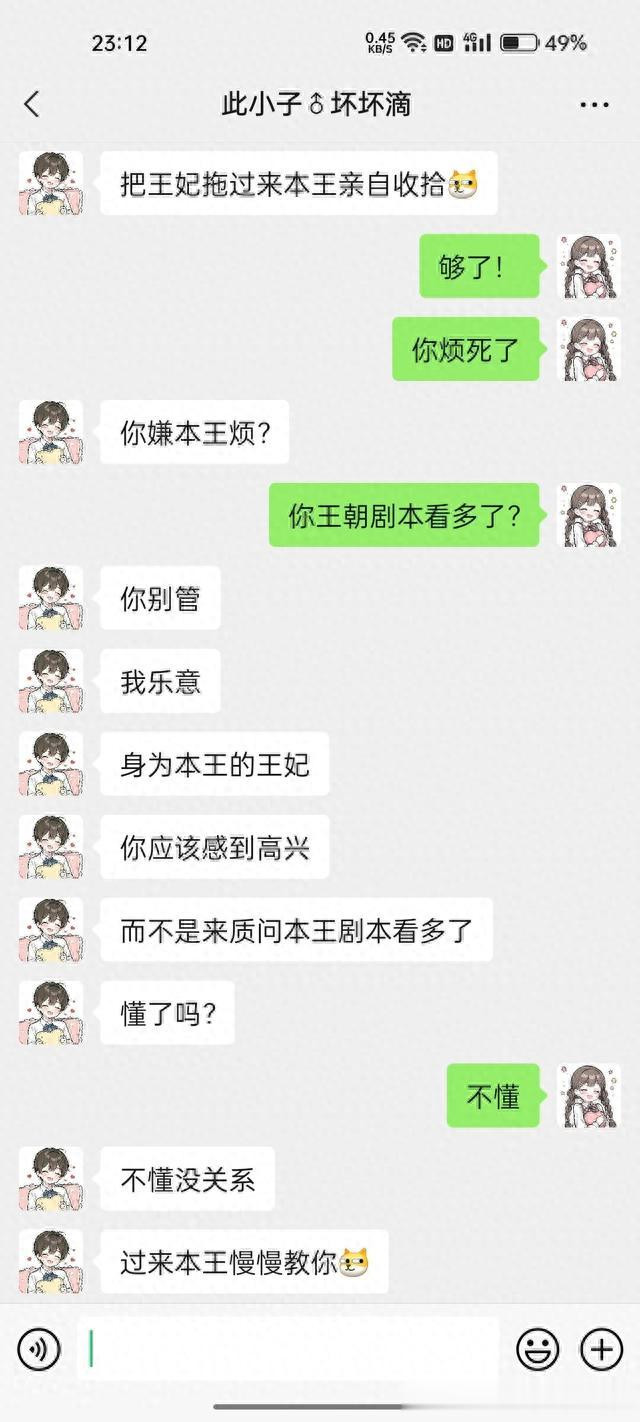This screenshot has height=1422, width=640.
Task: Open the three-dot chat info menu
Action: click(x=594, y=105)
